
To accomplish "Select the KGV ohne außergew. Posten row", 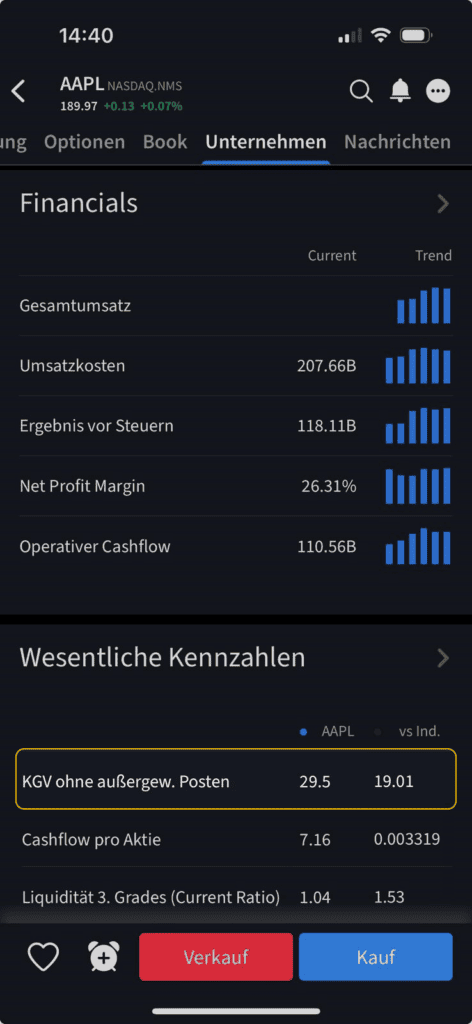I will point(236,779).
